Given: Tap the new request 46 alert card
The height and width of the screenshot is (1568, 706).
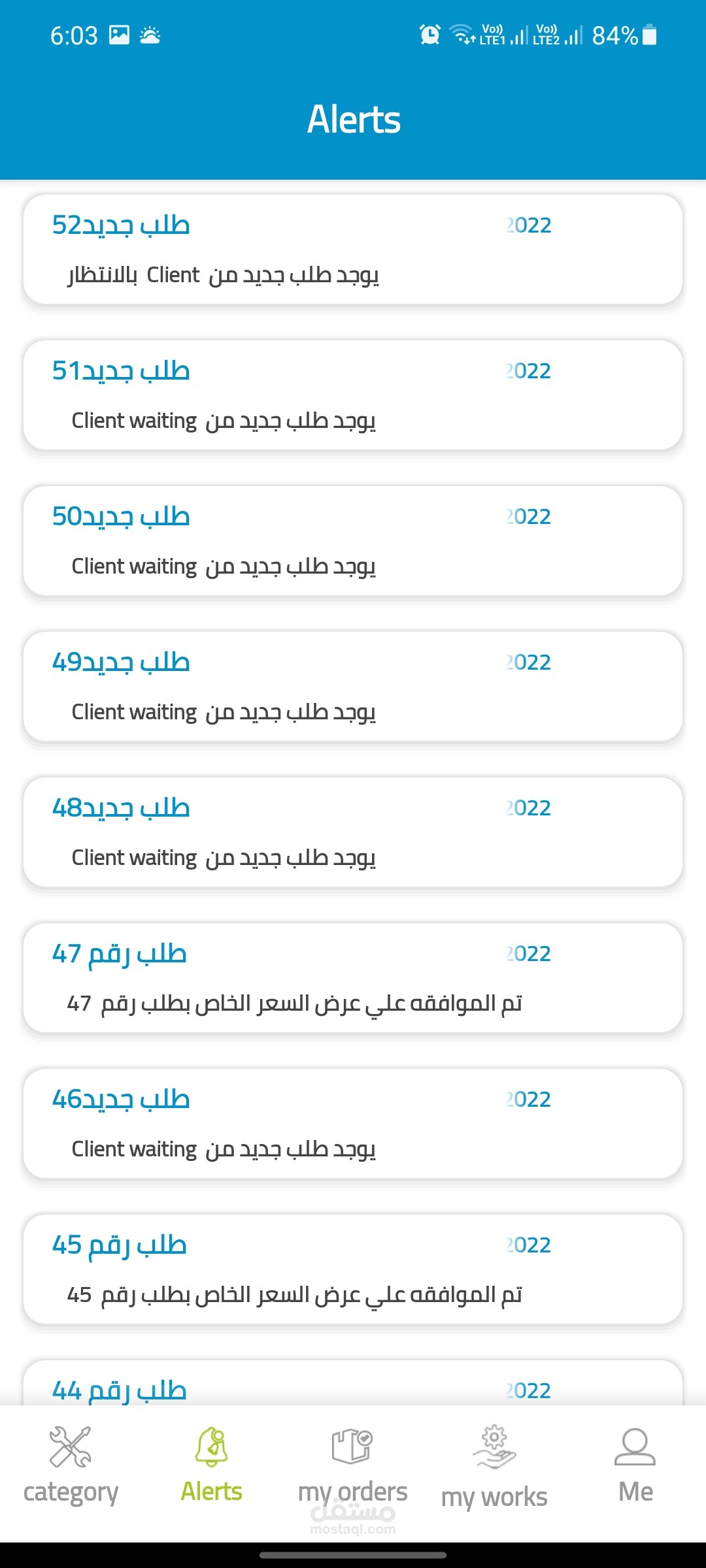Looking at the screenshot, I should [353, 1124].
